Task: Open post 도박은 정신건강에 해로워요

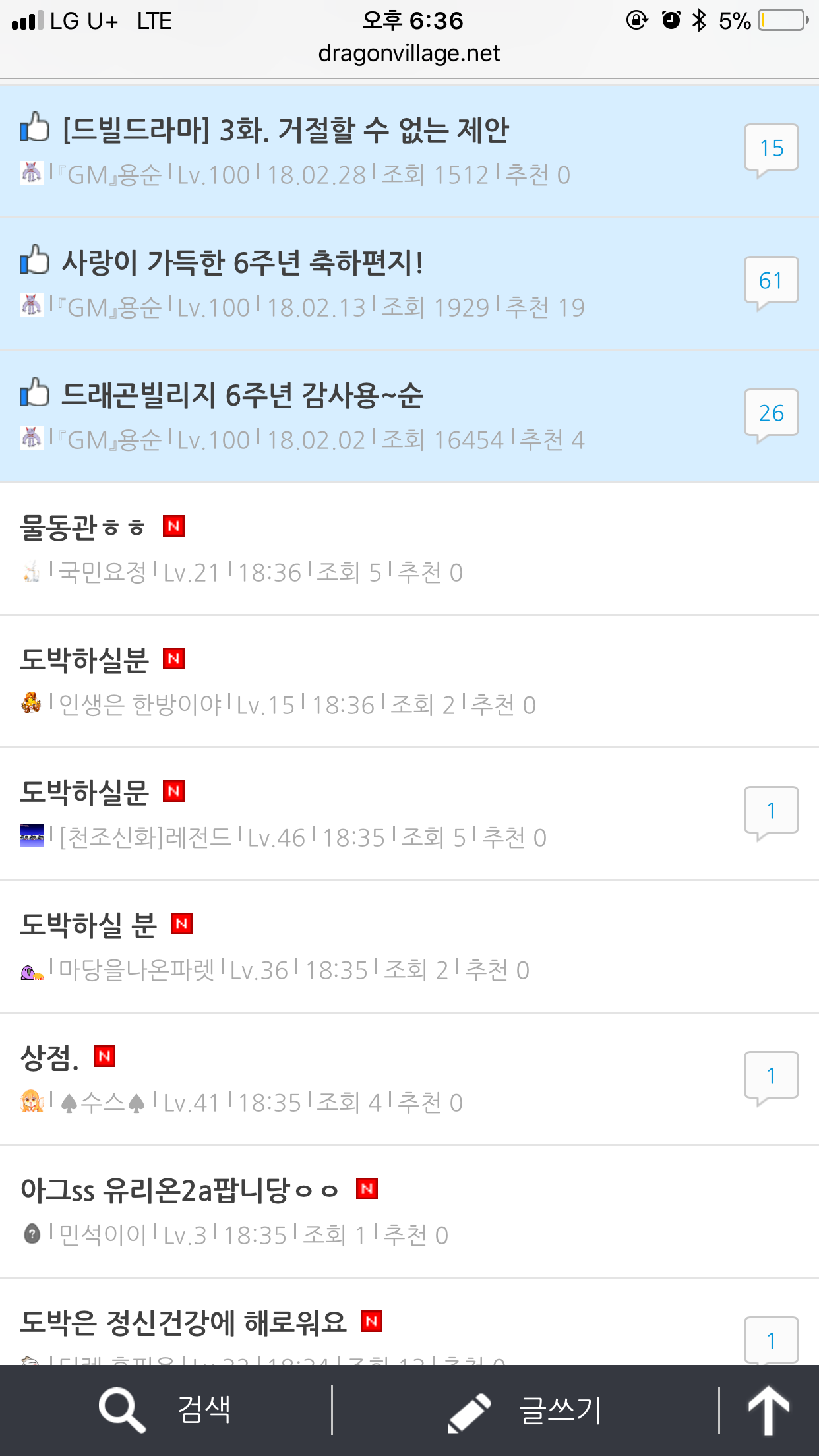Action: [x=183, y=1323]
